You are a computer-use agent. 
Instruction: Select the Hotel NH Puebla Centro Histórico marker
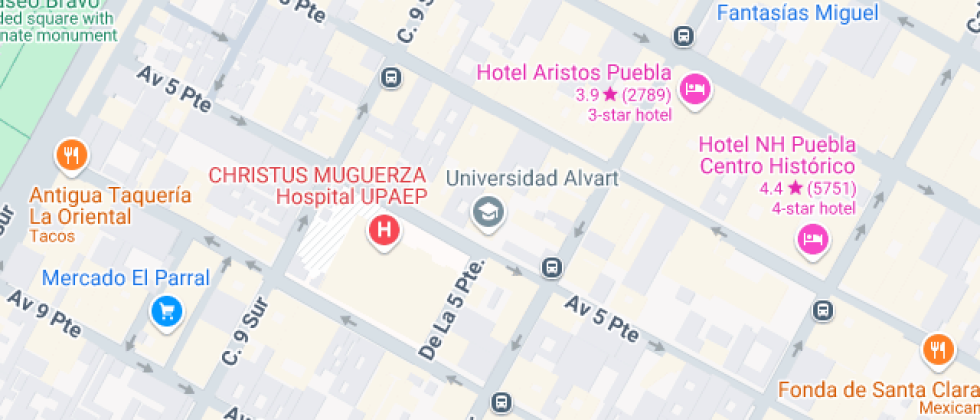[812, 239]
